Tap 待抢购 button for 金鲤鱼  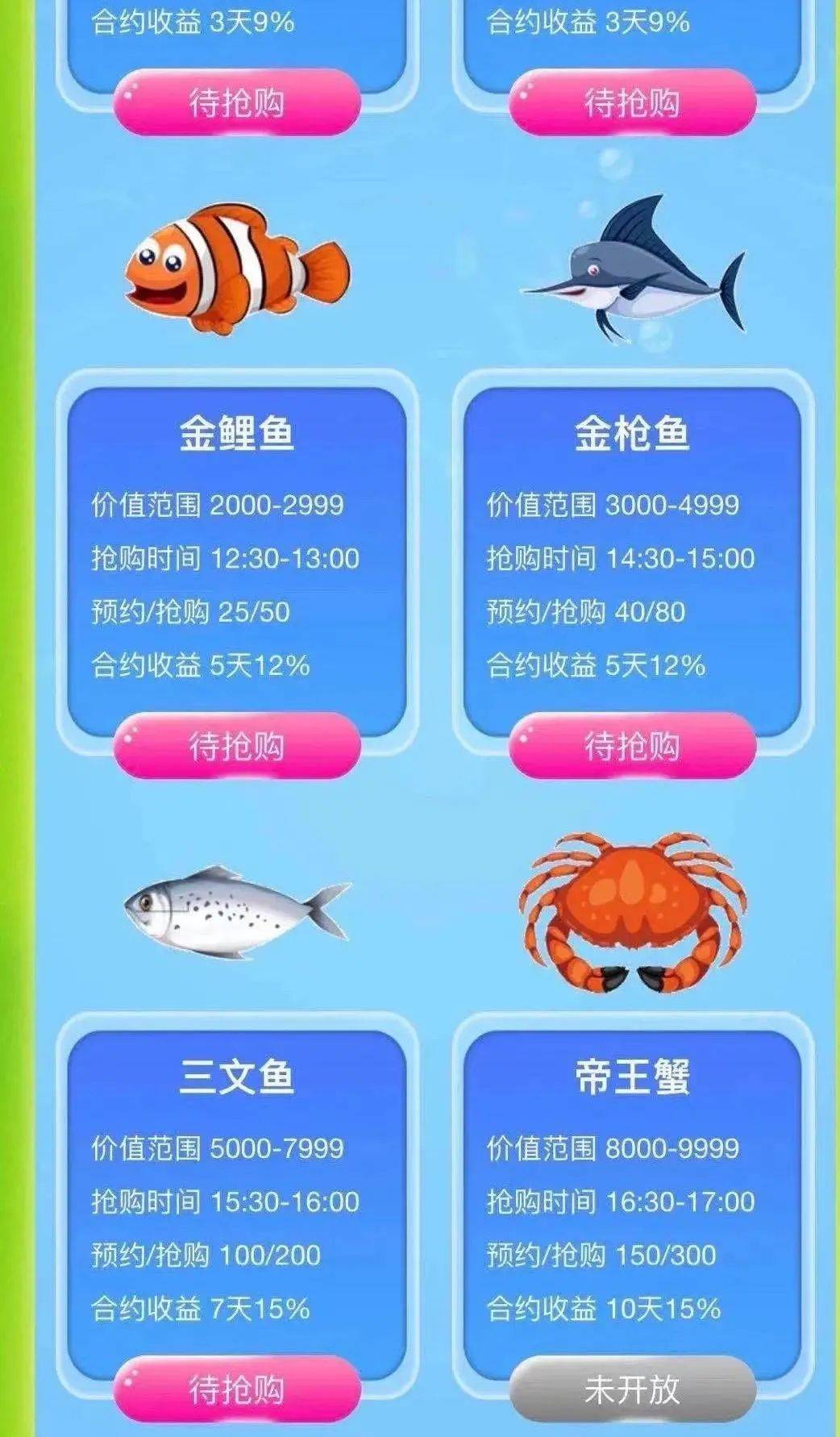click(x=236, y=746)
